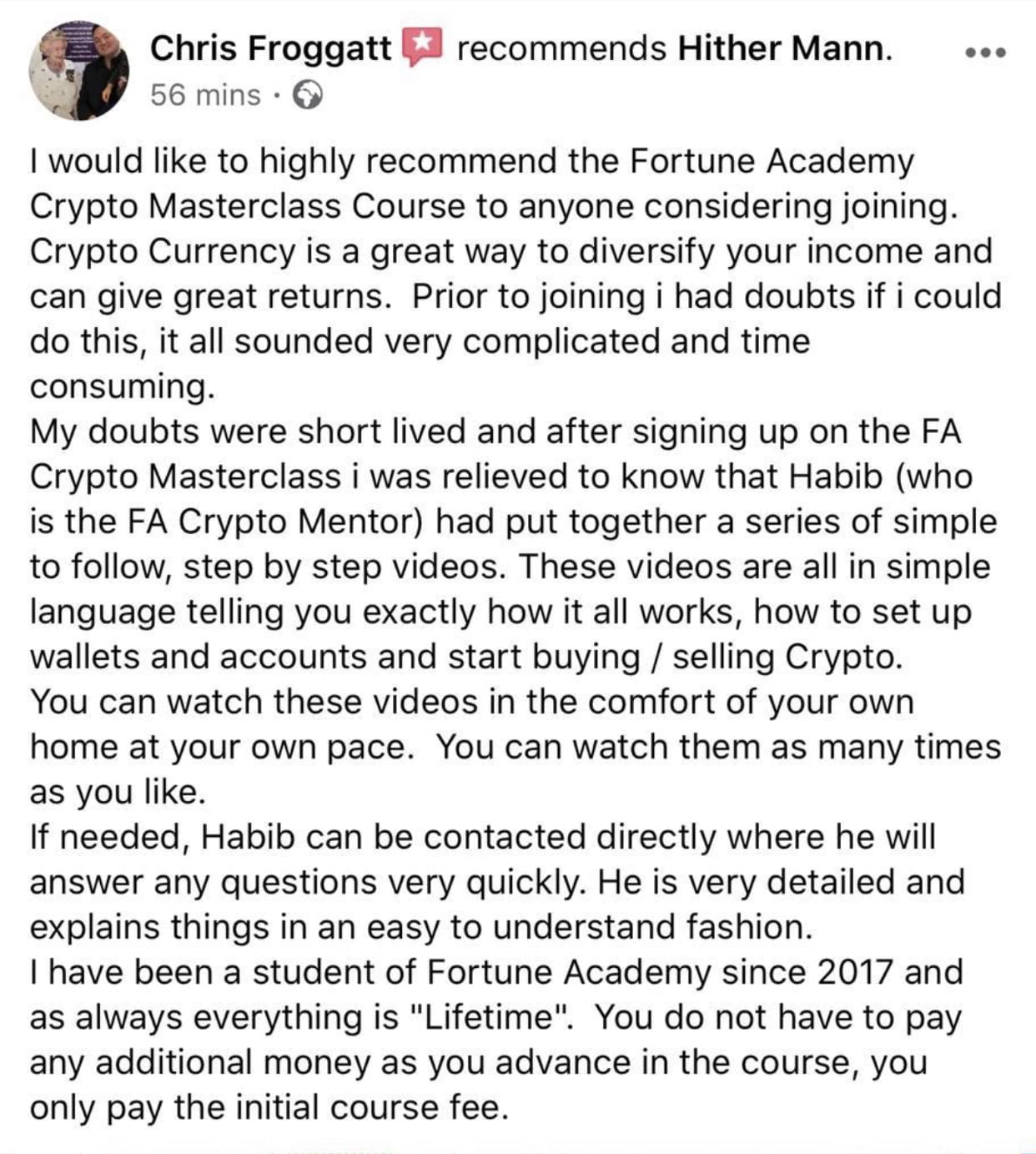Screen dimensions: 1036x1154
Task: Open the post's three-dot options menu
Action: 985,53
